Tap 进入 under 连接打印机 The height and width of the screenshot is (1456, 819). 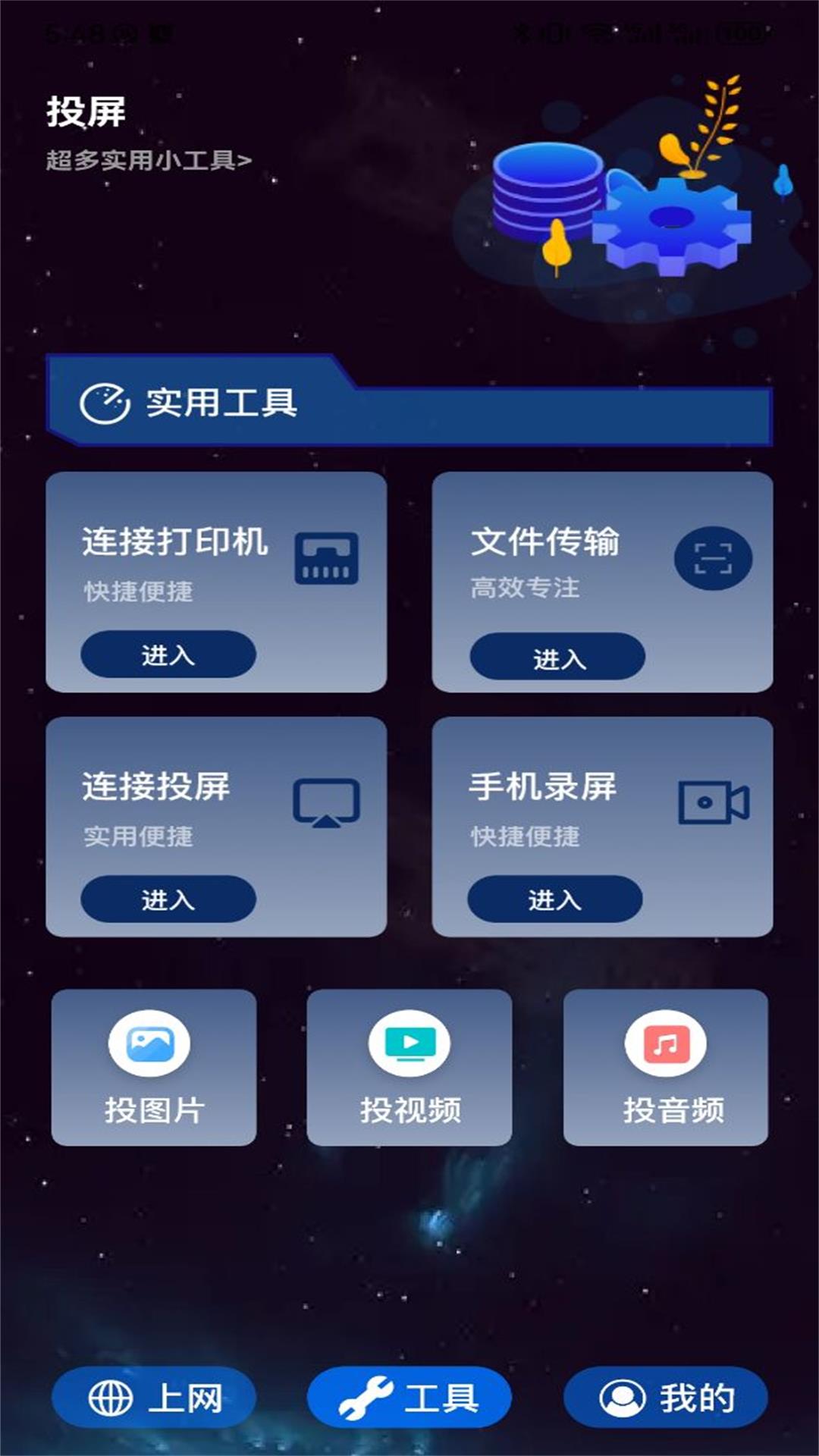(x=168, y=654)
